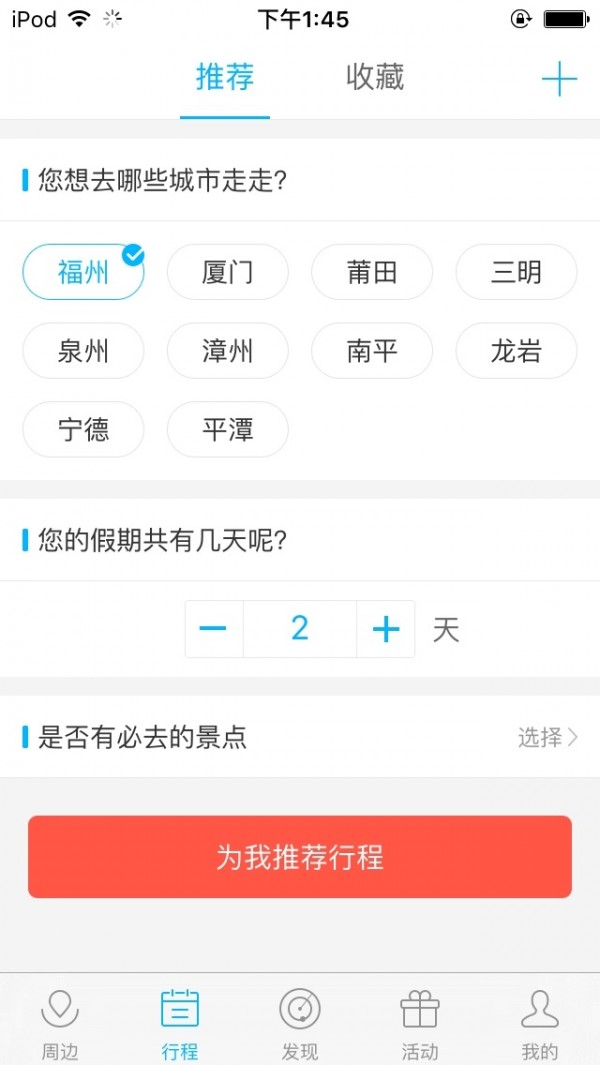
Task: Select the 平潭 city chip
Action: (227, 430)
